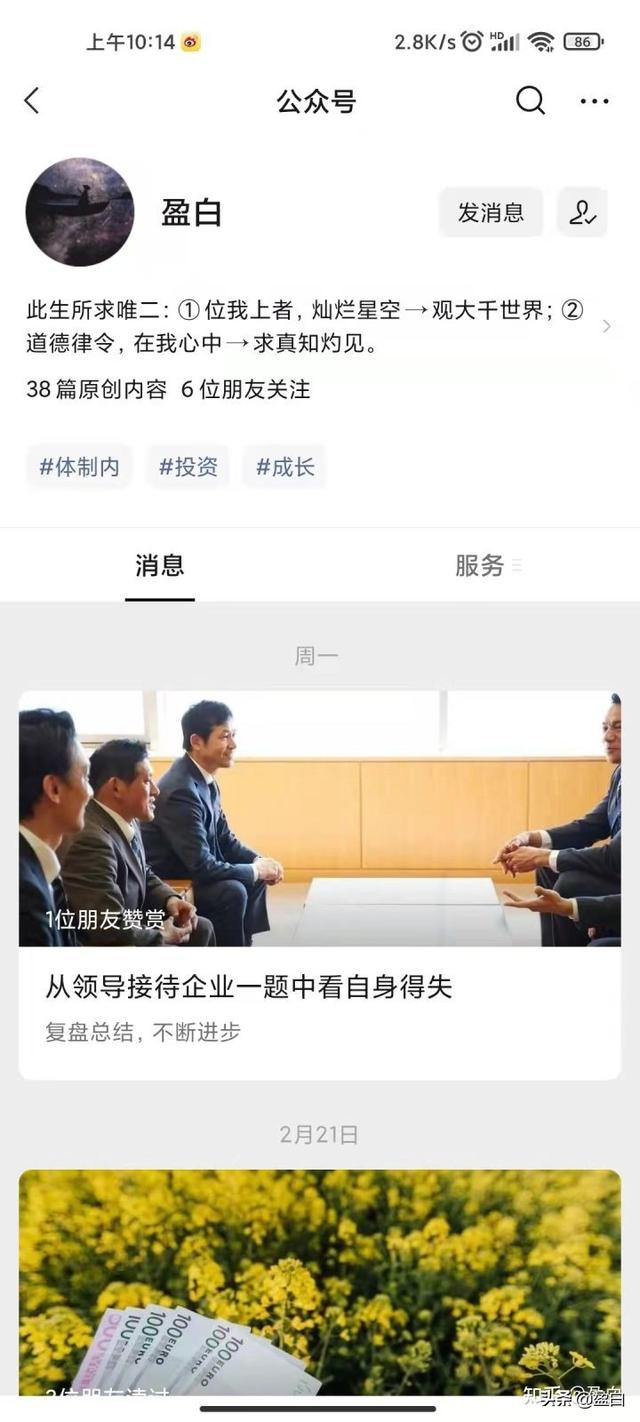Open the 2月21日 article with flower image
The width and height of the screenshot is (640, 1422).
(320, 1283)
